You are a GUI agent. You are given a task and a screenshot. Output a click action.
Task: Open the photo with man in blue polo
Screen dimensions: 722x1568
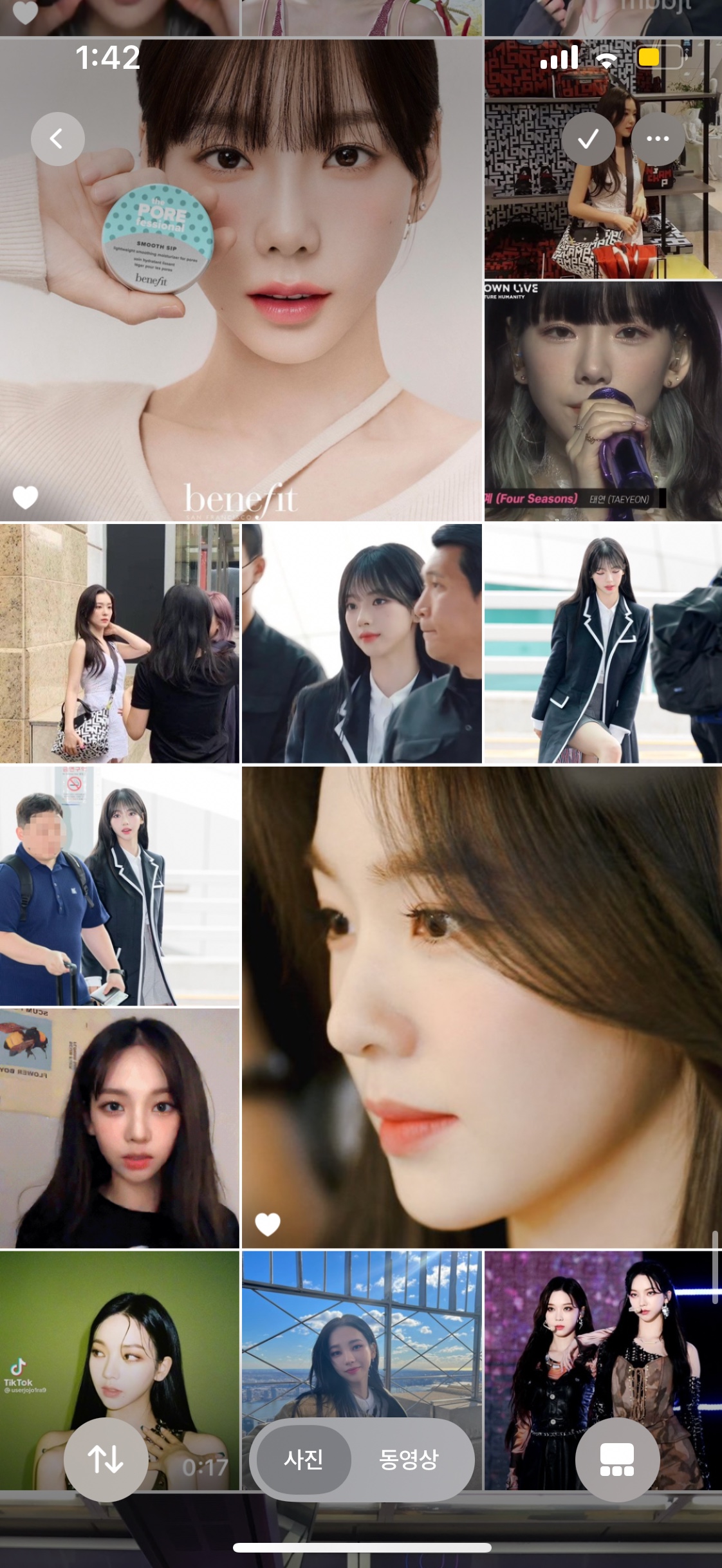(x=119, y=886)
